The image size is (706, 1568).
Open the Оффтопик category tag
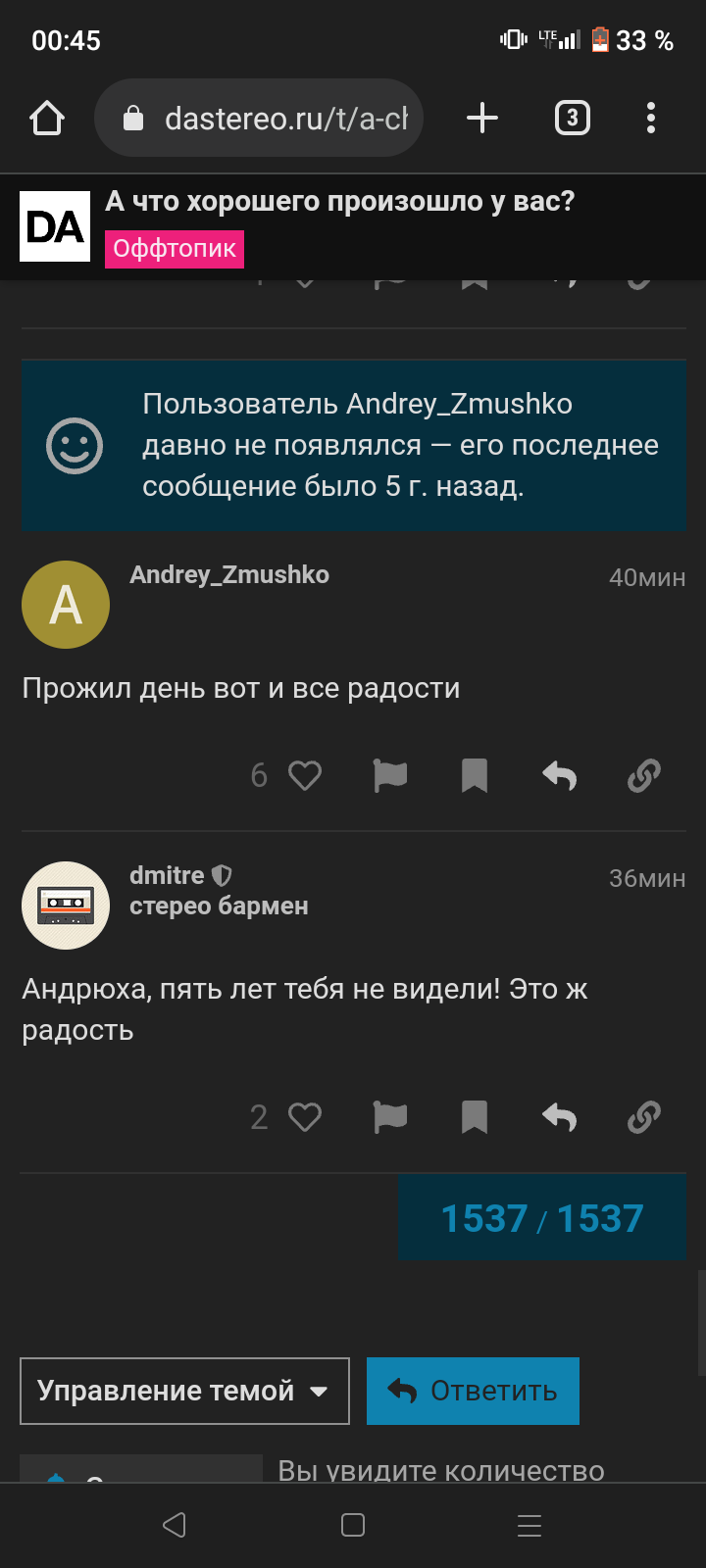coord(175,249)
